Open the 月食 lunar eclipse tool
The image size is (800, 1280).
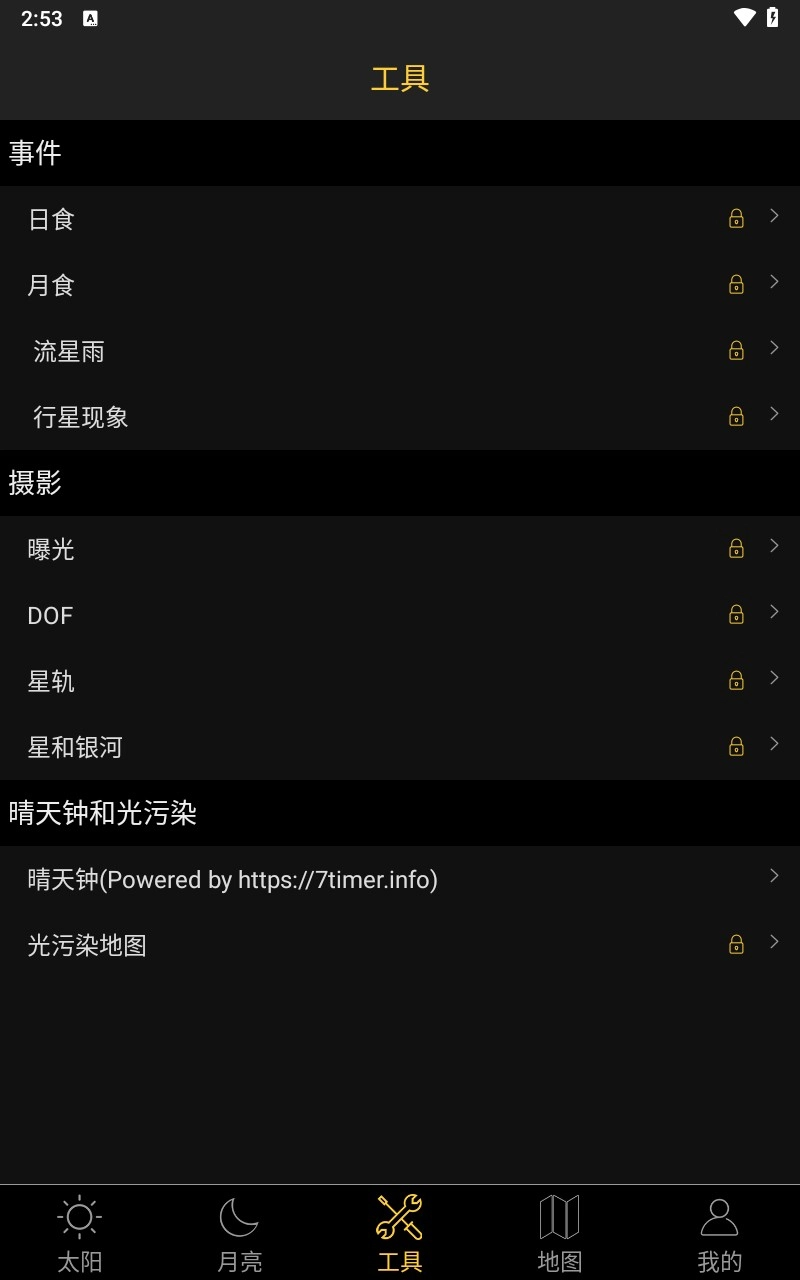[400, 285]
